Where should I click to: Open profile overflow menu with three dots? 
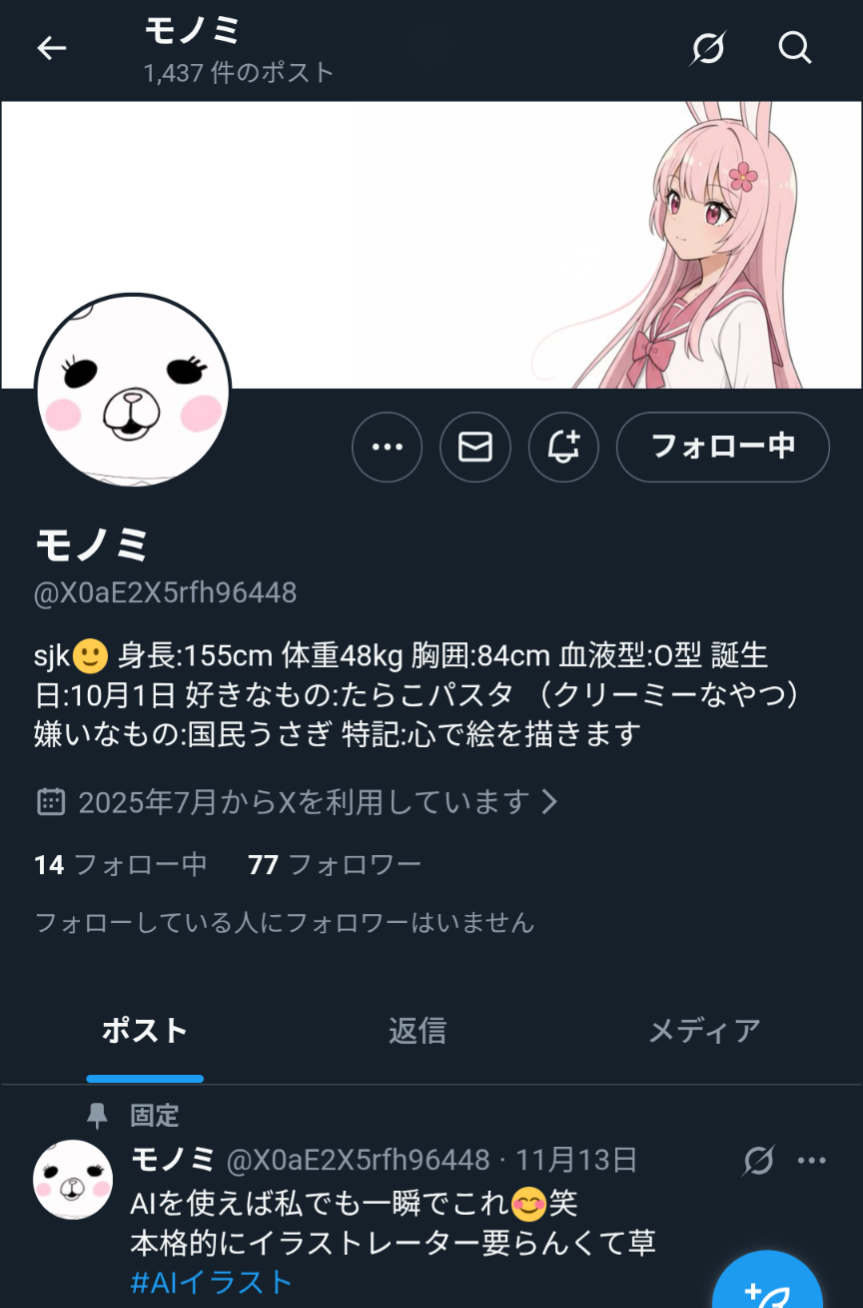pos(387,447)
